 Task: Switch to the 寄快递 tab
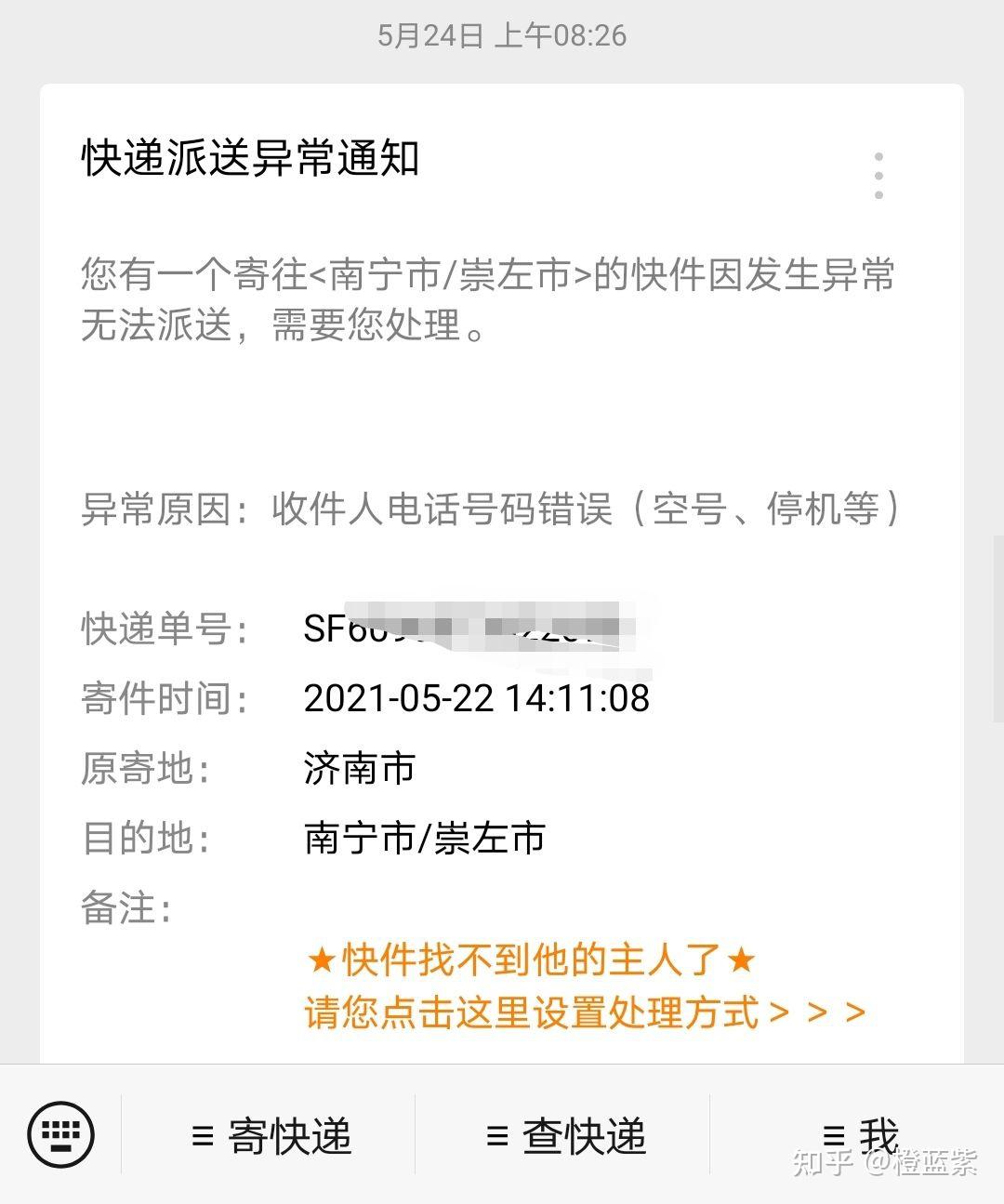[272, 1134]
